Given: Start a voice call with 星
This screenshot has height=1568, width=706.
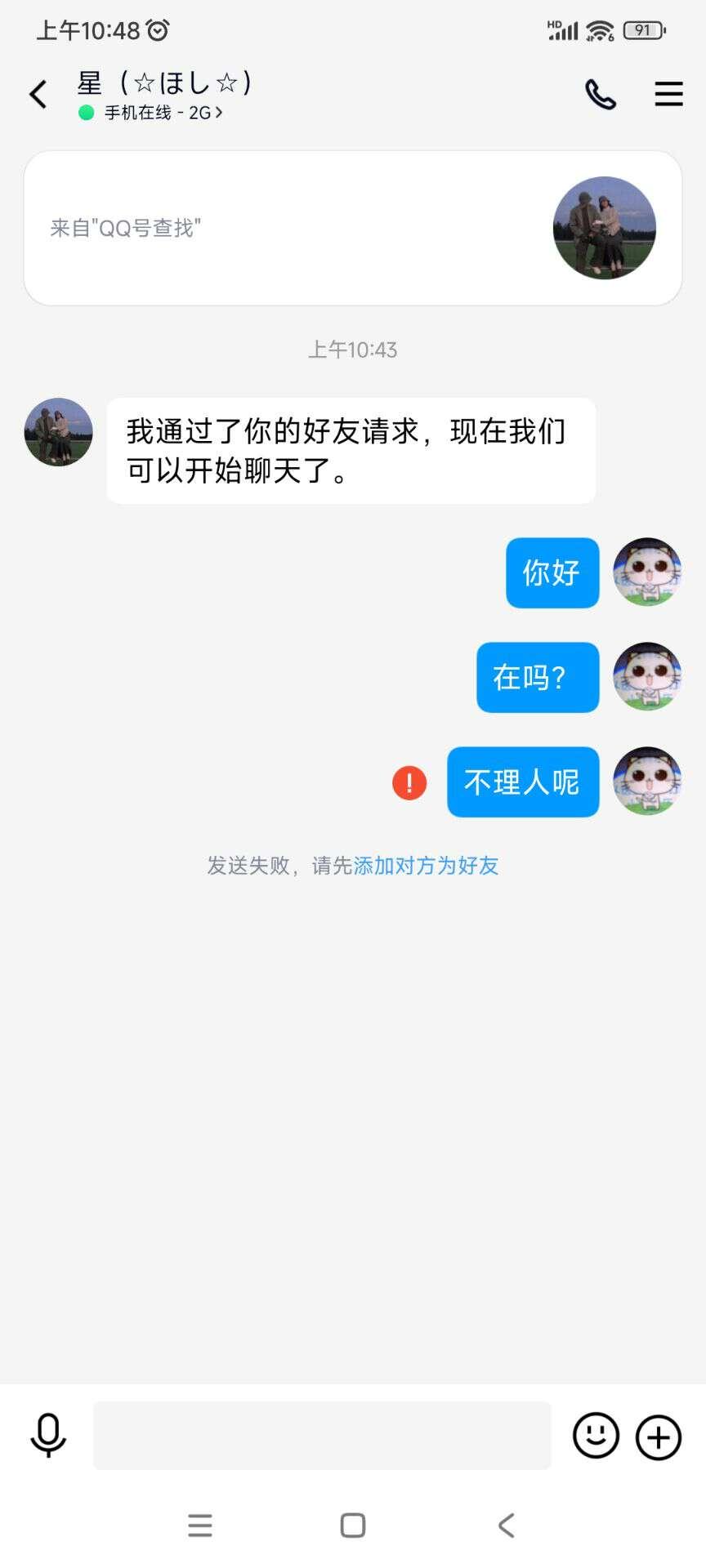Looking at the screenshot, I should [601, 95].
